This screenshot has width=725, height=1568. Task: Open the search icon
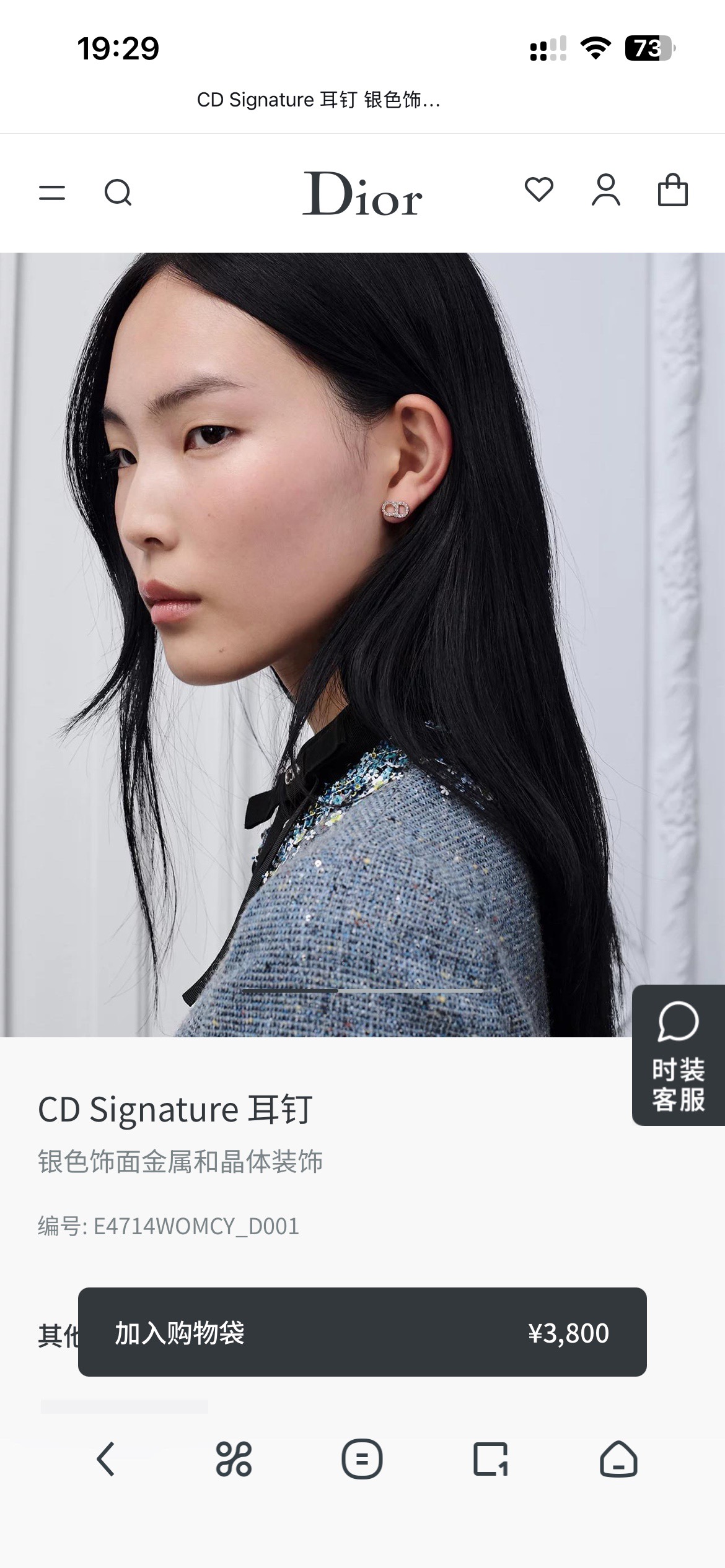point(118,193)
